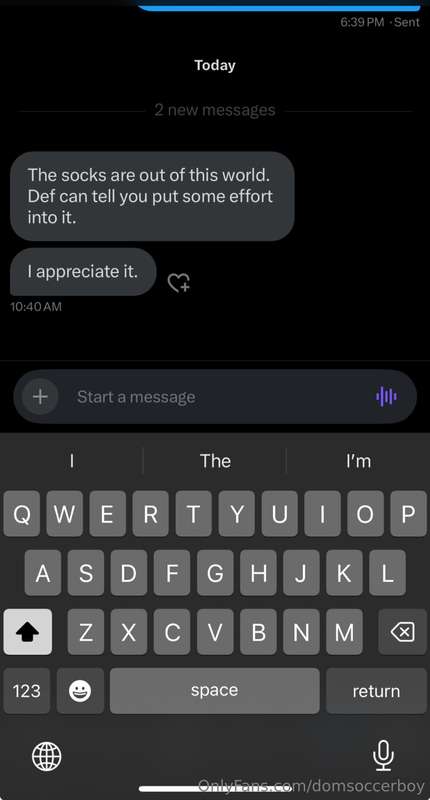The image size is (430, 800).
Task: Open the emoji keyboard
Action: [x=80, y=691]
